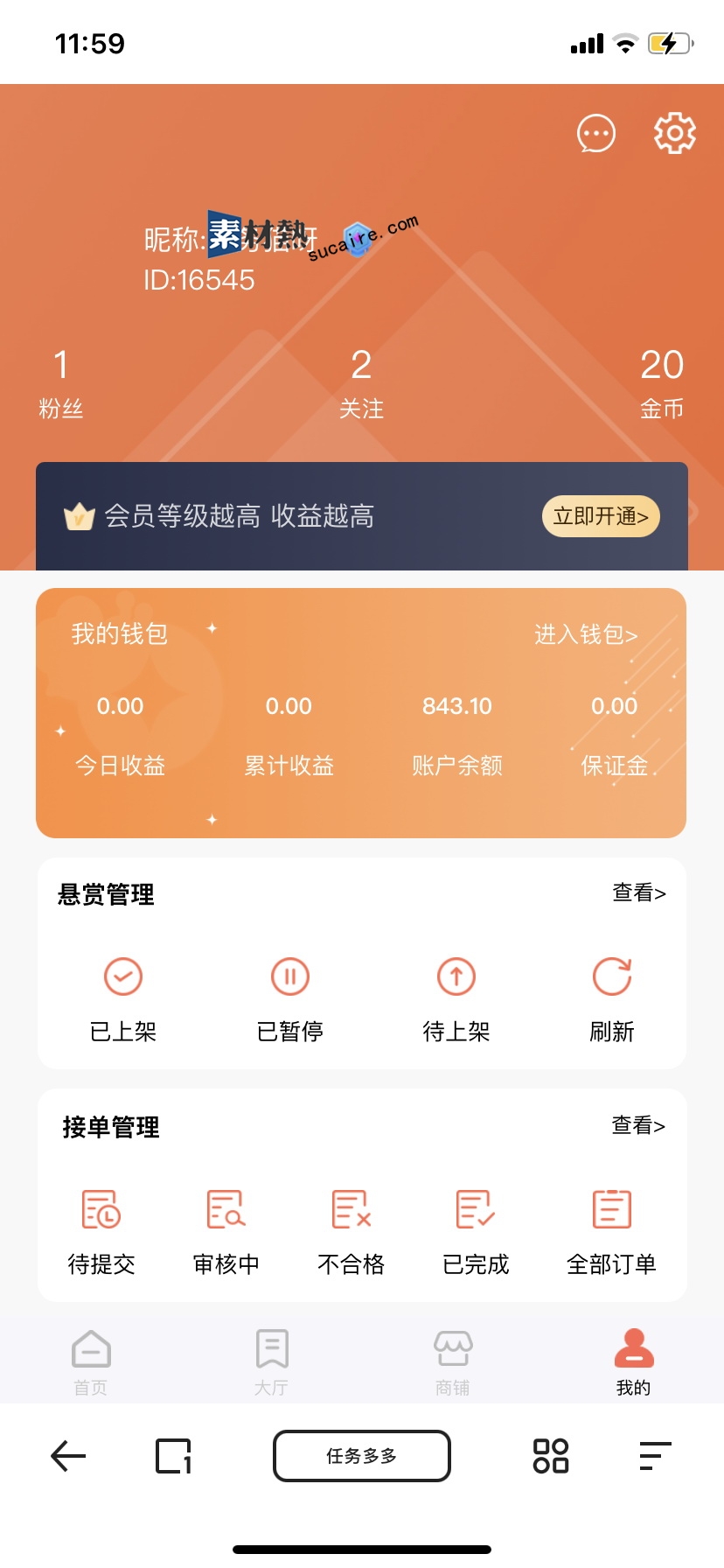Viewport: 724px width, 1568px height.
Task: Open 待提交 orders
Action: [x=101, y=1233]
